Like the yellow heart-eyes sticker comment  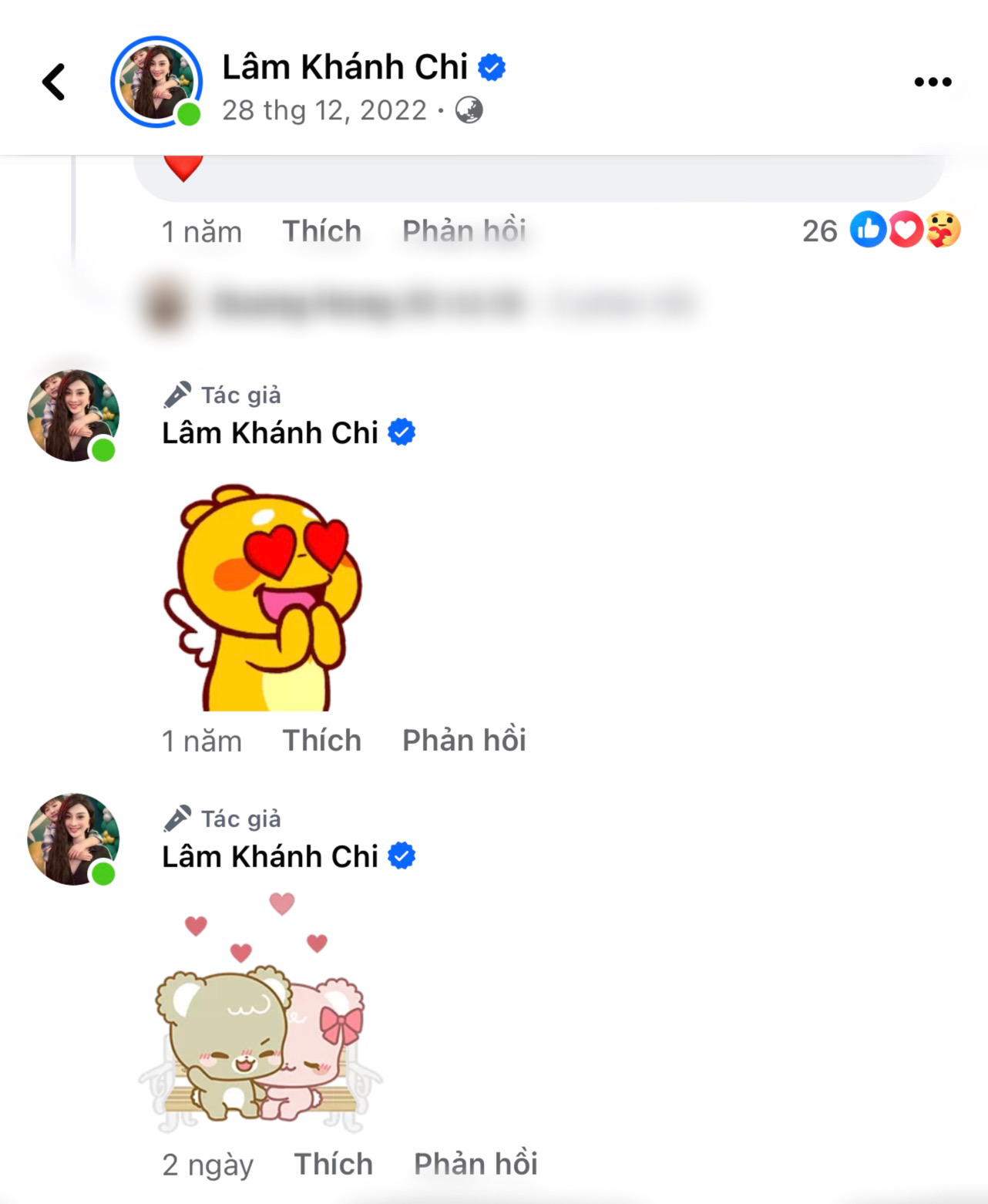click(321, 740)
